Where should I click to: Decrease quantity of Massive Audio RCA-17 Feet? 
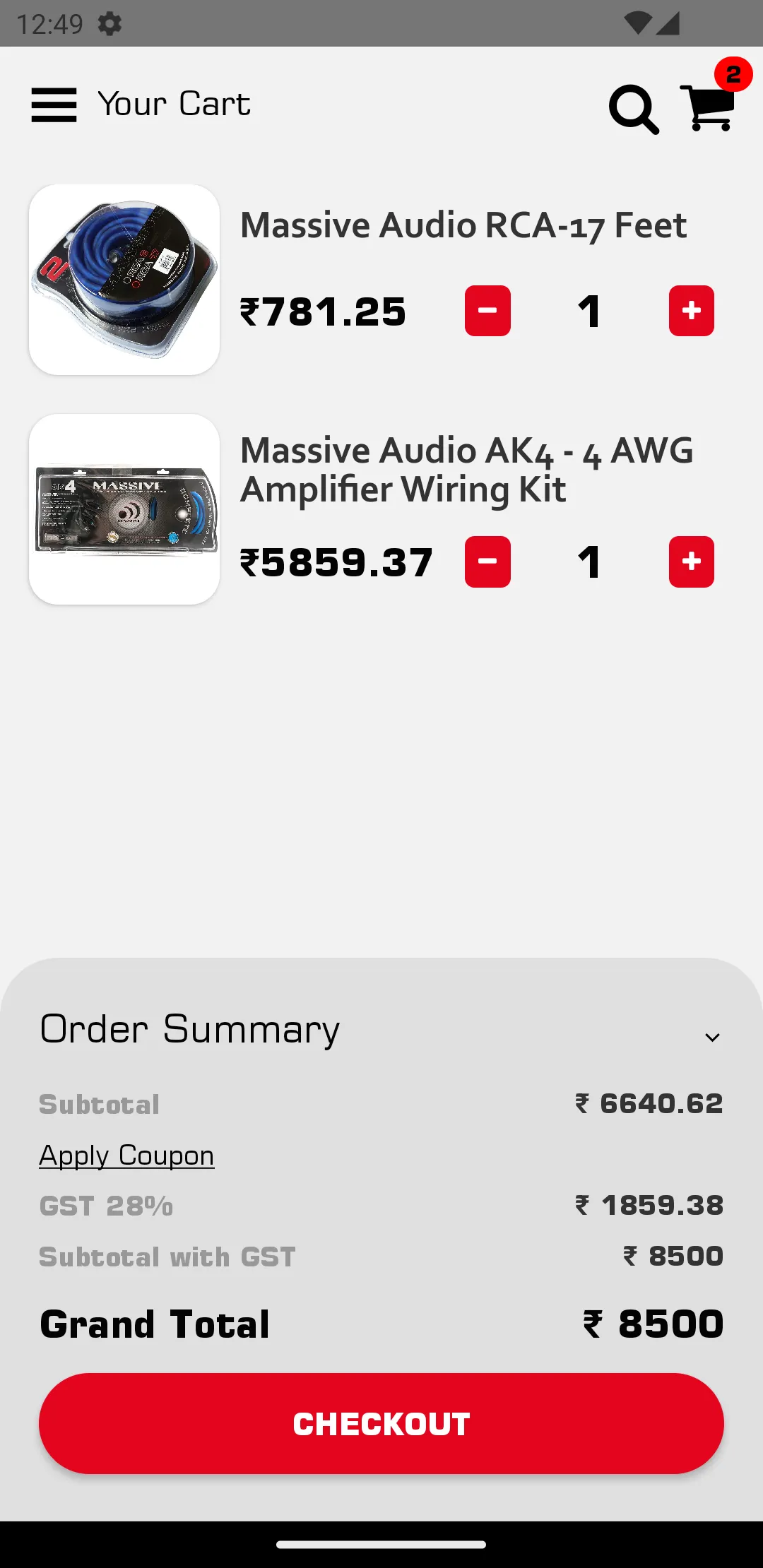(x=487, y=311)
